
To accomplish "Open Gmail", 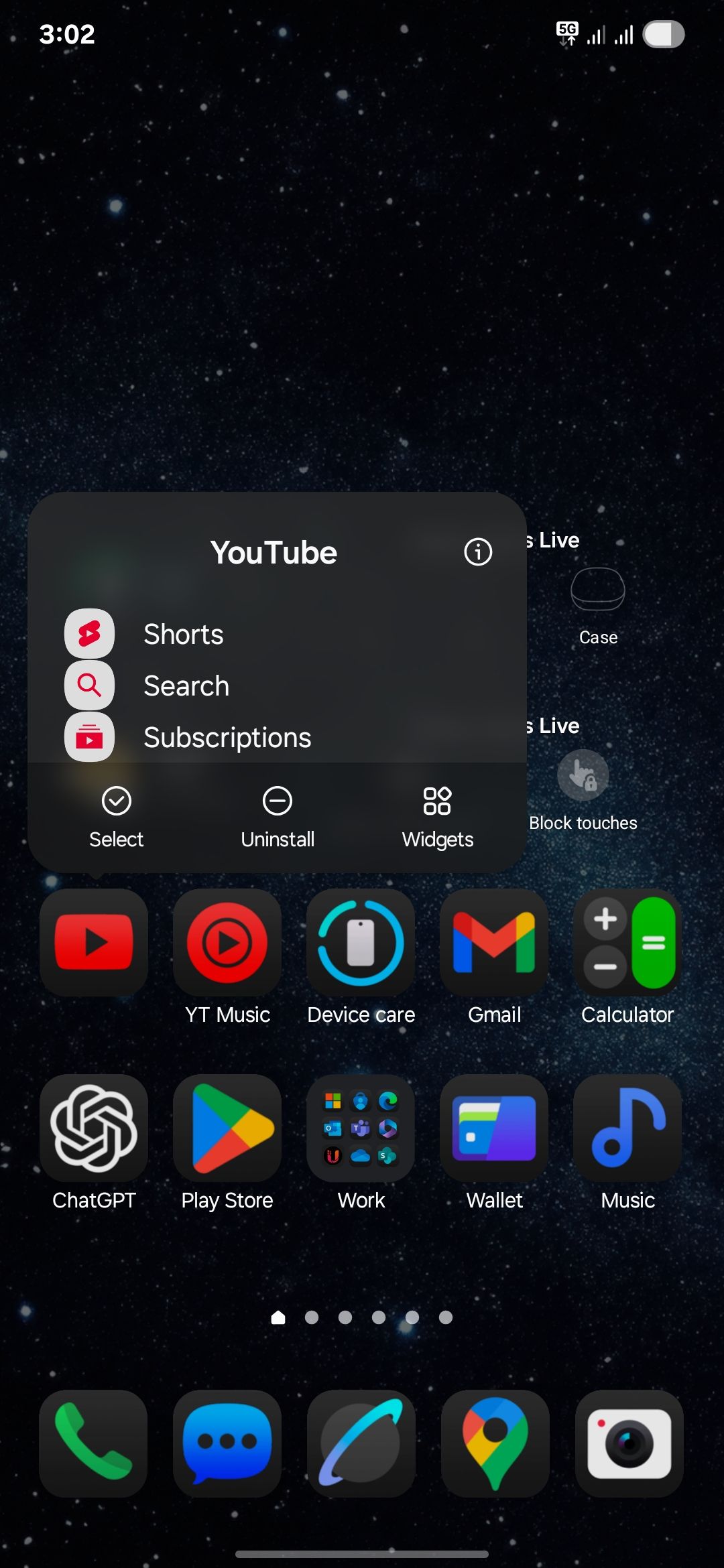I will click(494, 942).
